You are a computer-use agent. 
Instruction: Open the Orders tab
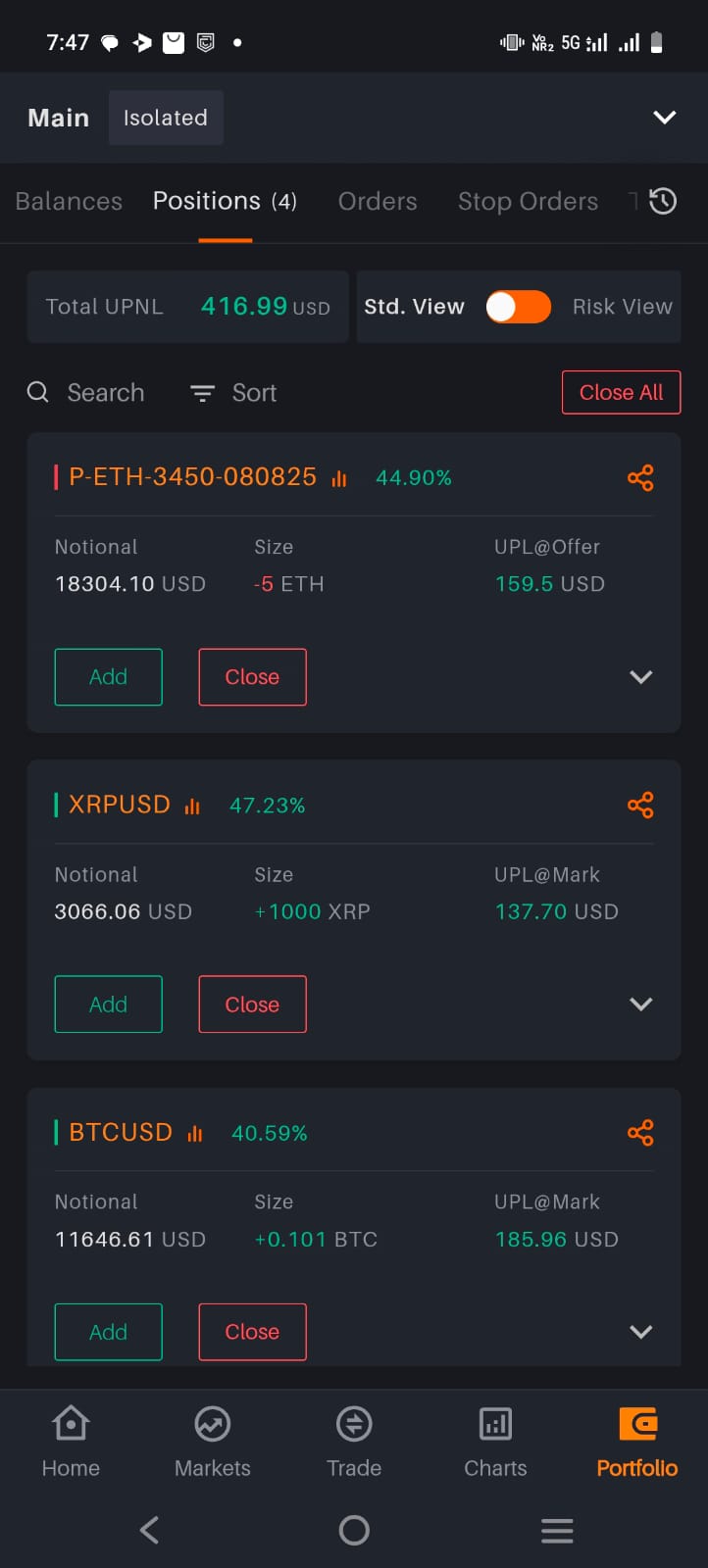[378, 201]
